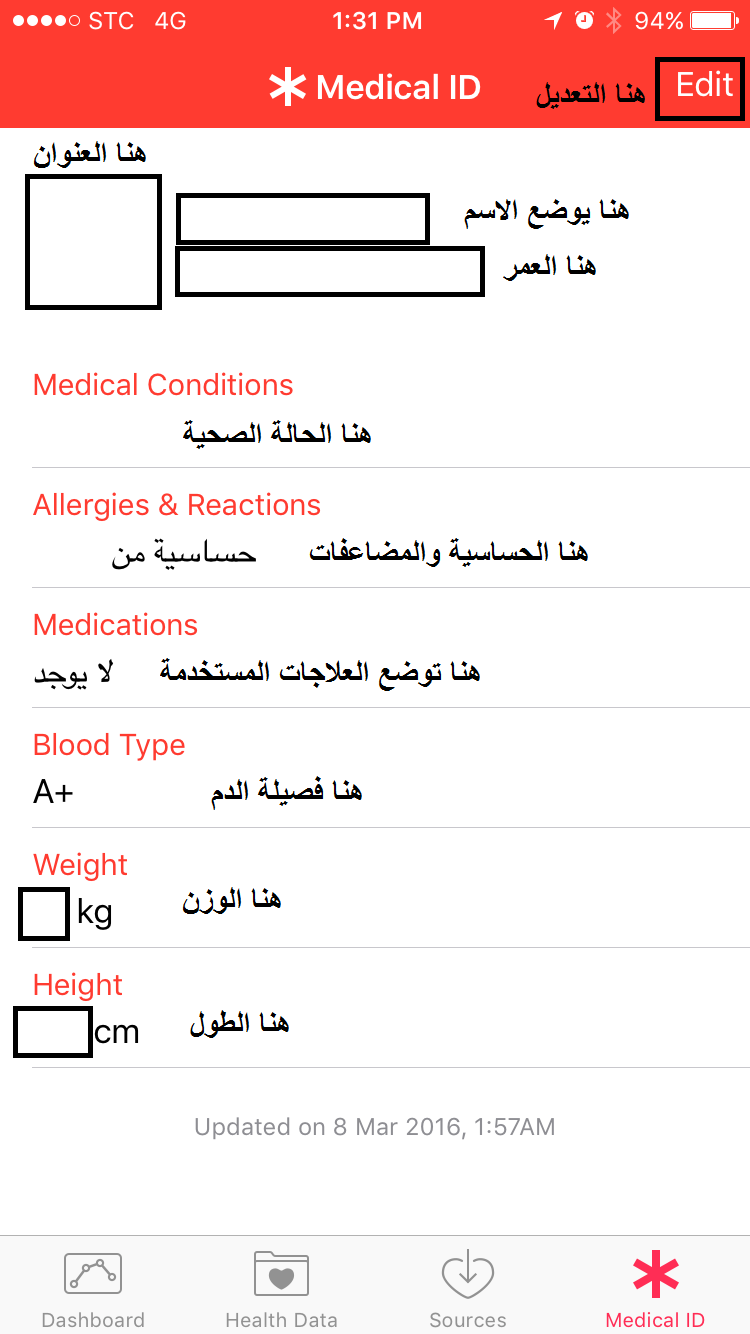
Task: Switch to the Dashboard tab
Action: click(93, 1290)
